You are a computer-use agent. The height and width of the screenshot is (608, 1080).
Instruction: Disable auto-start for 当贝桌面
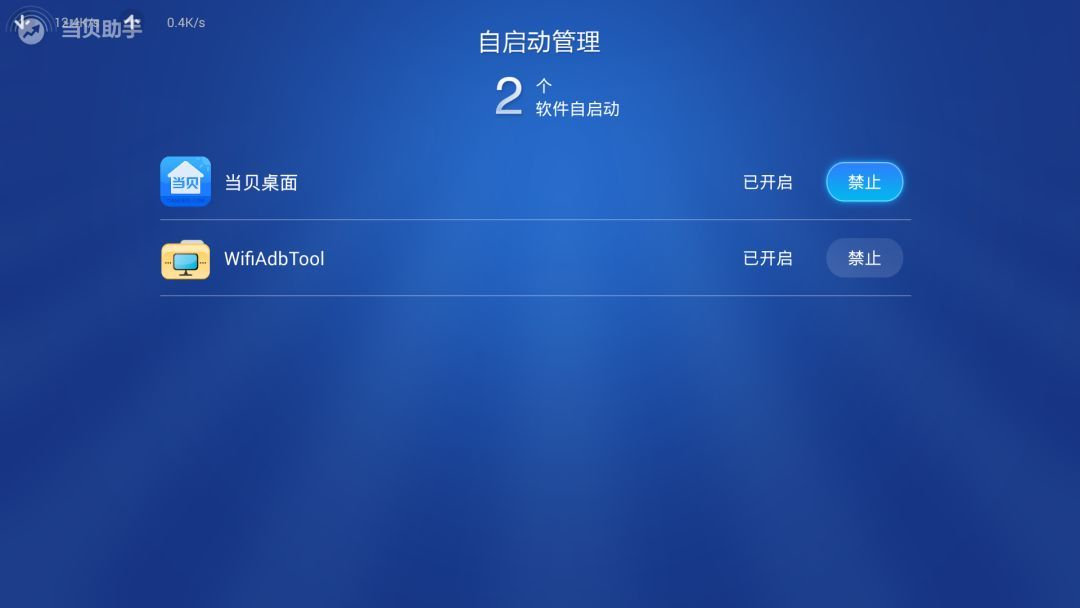click(864, 182)
